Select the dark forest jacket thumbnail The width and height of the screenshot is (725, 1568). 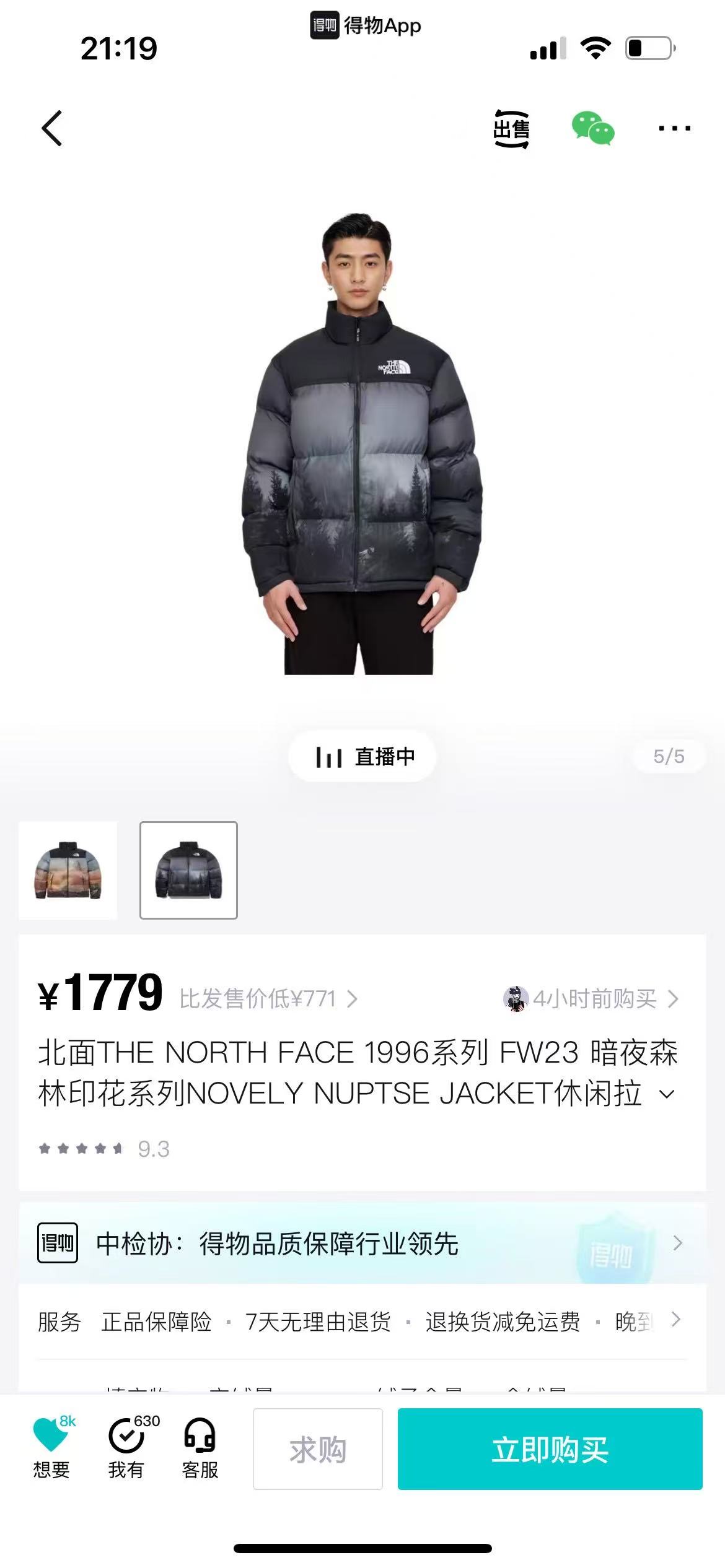188,870
